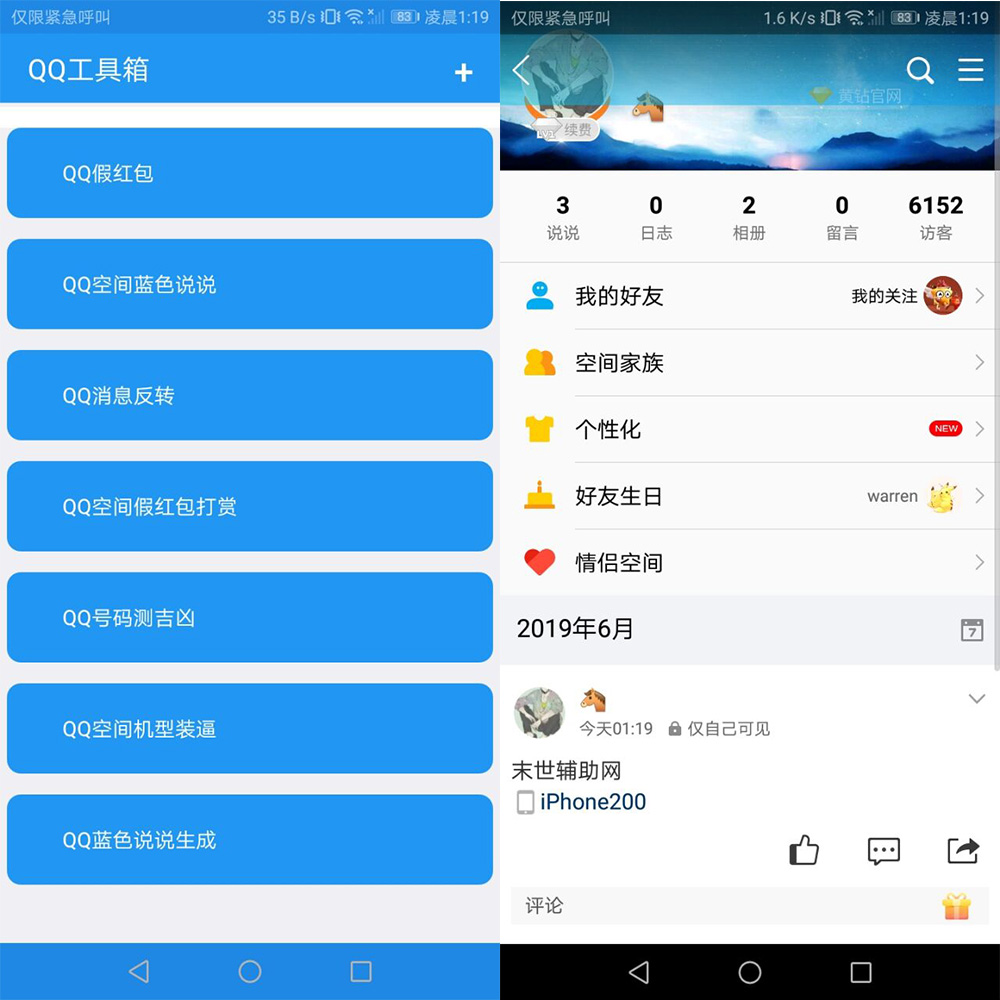1000x1000 pixels.
Task: Tap the 评论 comment field
Action: pyautogui.click(x=720, y=906)
